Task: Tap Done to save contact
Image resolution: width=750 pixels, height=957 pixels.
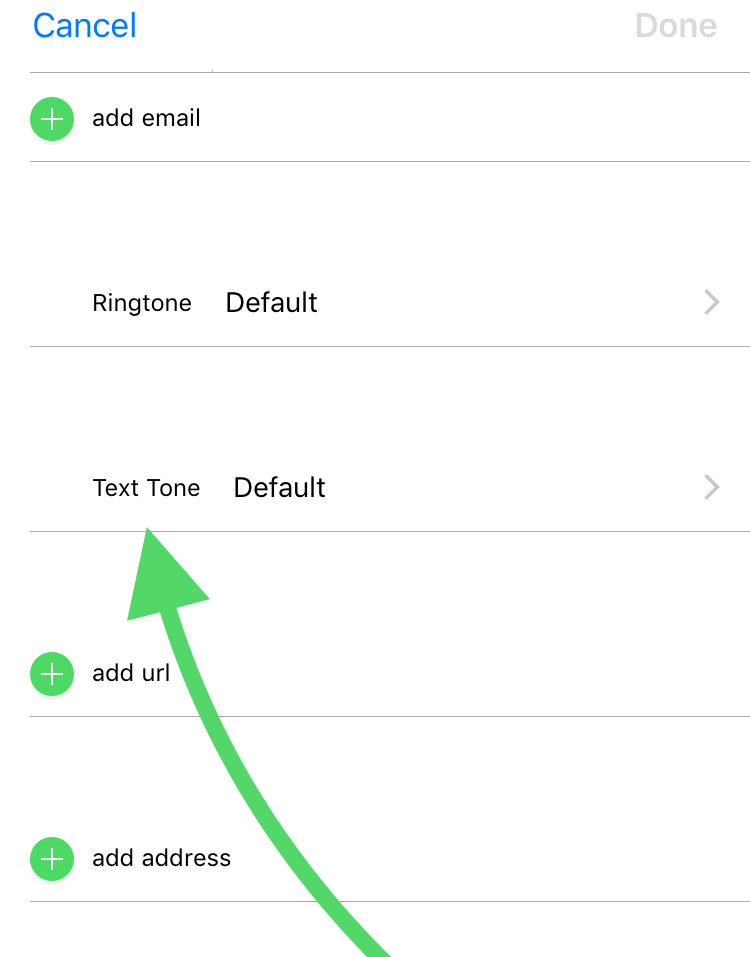Action: (x=675, y=26)
